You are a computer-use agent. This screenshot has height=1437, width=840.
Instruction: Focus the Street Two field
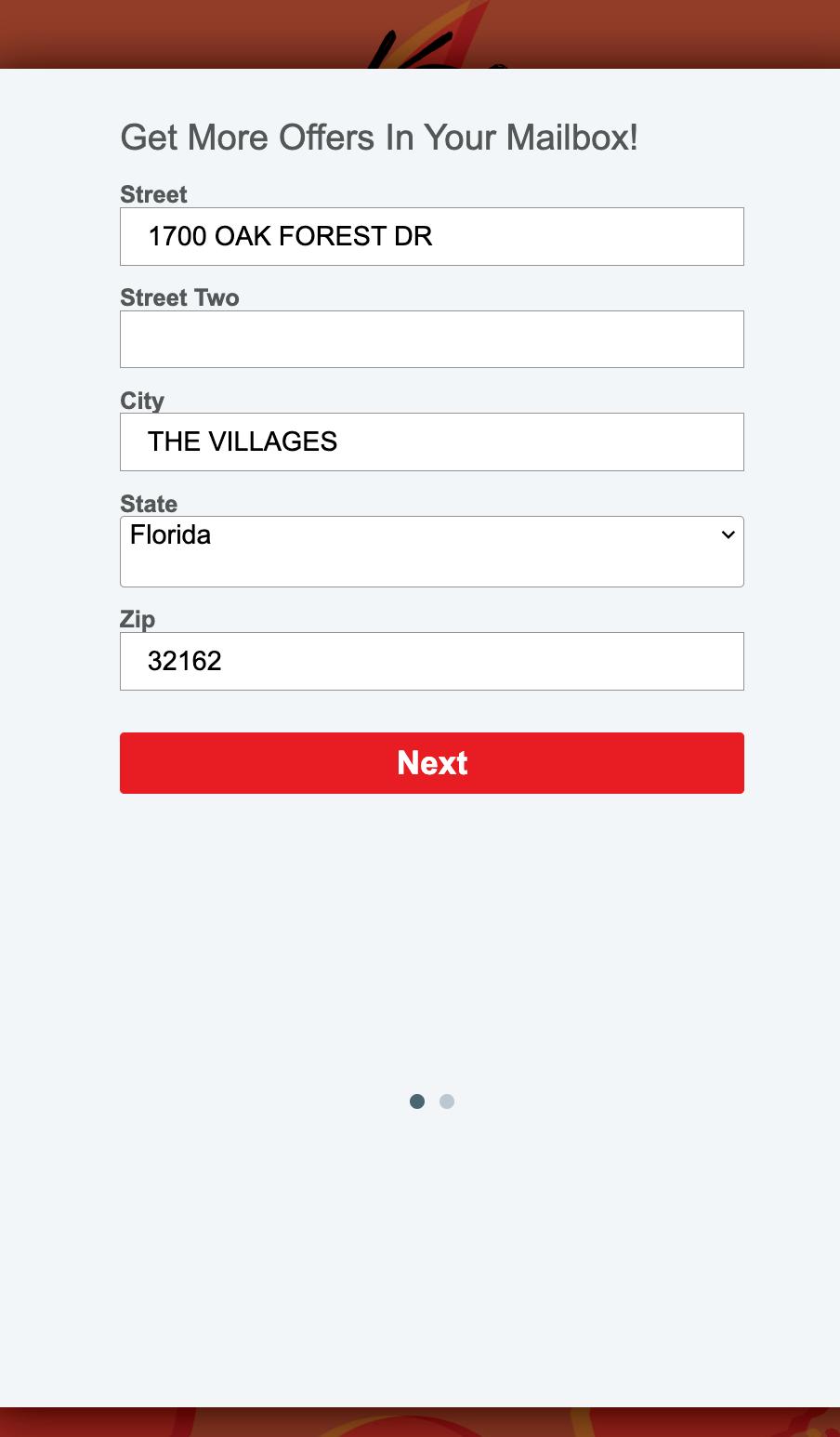coord(431,339)
